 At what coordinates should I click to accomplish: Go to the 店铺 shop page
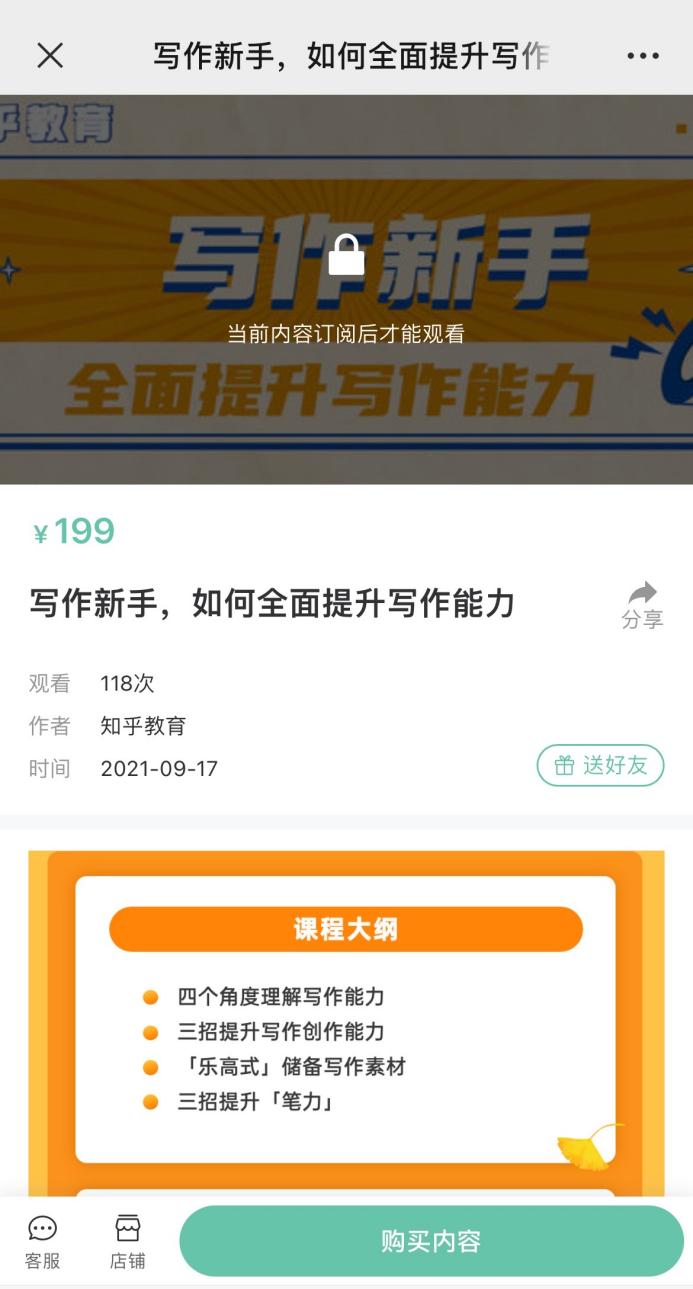tap(127, 1241)
